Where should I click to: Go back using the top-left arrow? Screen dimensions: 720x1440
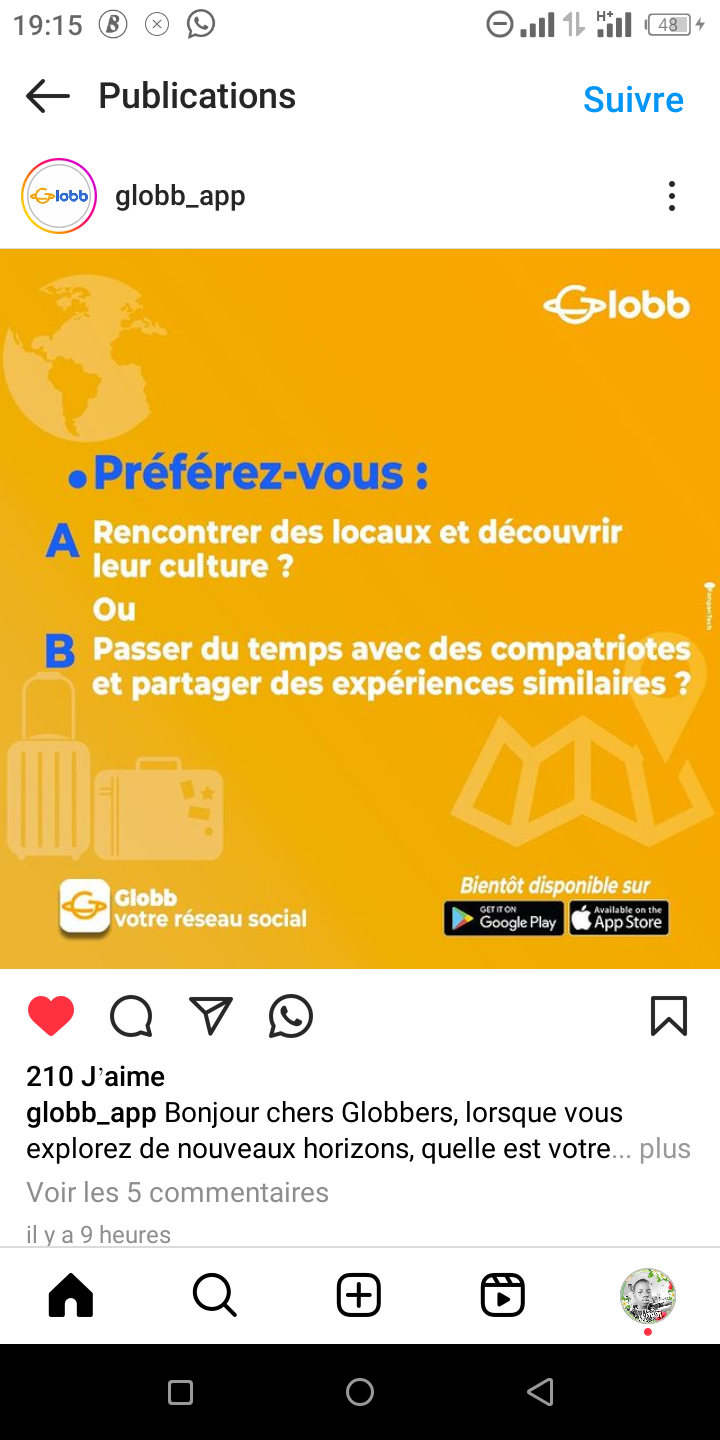pos(47,96)
